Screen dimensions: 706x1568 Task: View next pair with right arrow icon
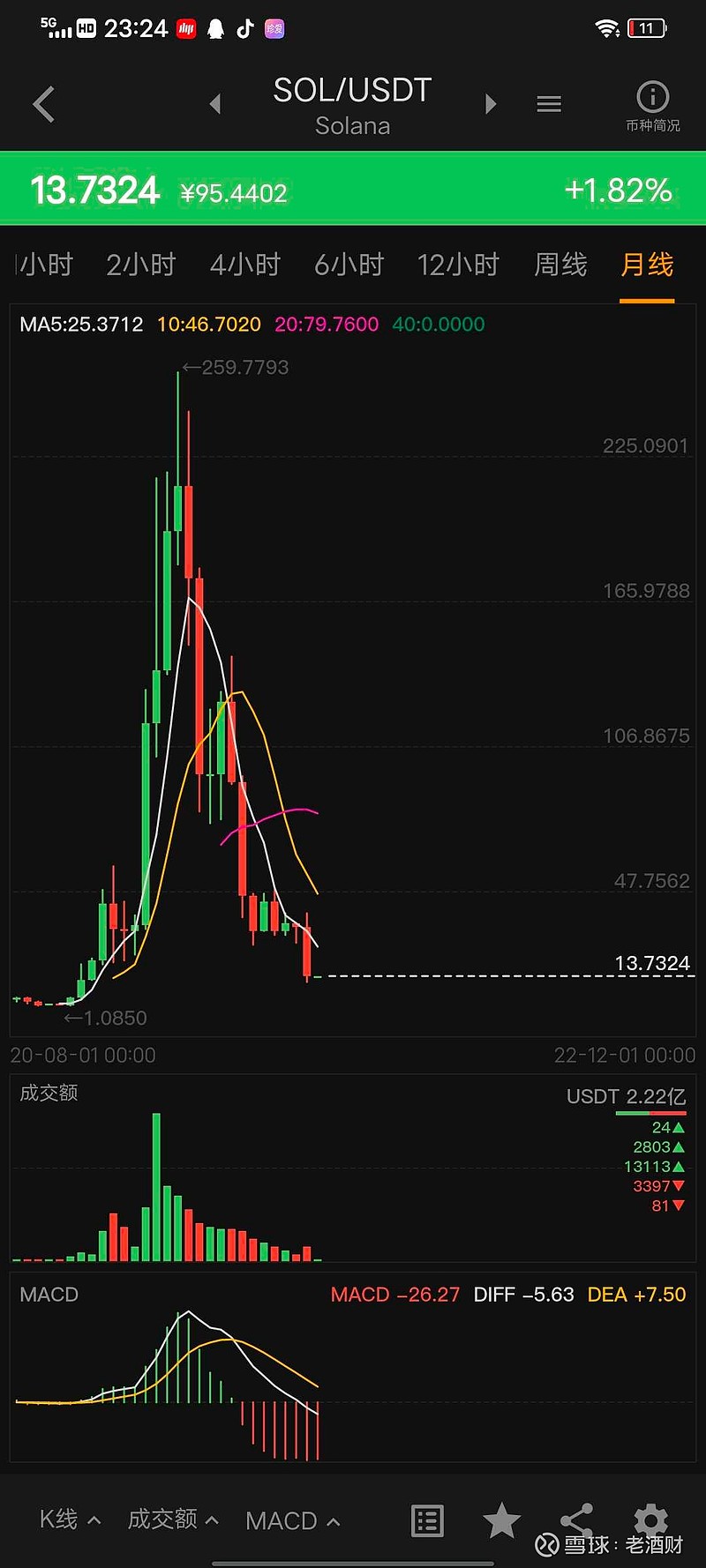click(491, 103)
